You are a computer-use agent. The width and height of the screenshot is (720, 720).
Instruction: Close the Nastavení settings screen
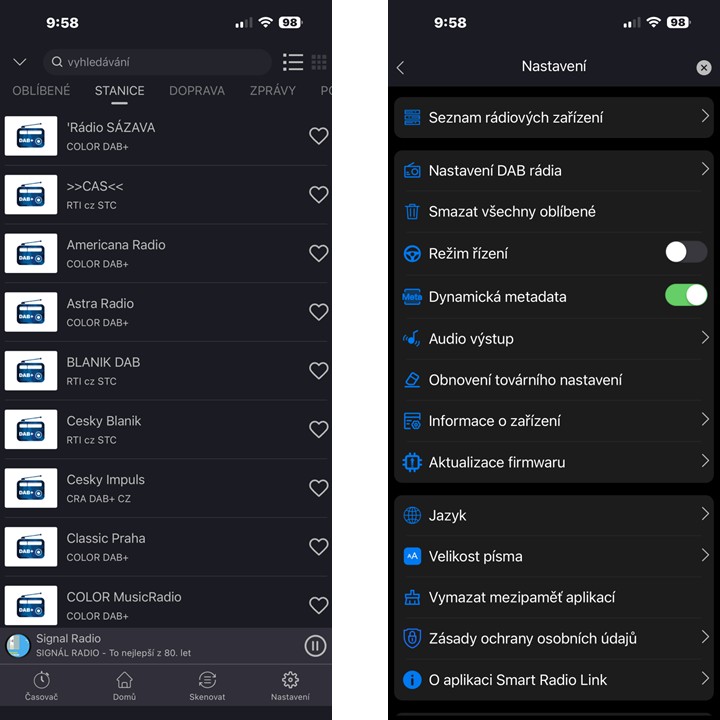coord(703,67)
